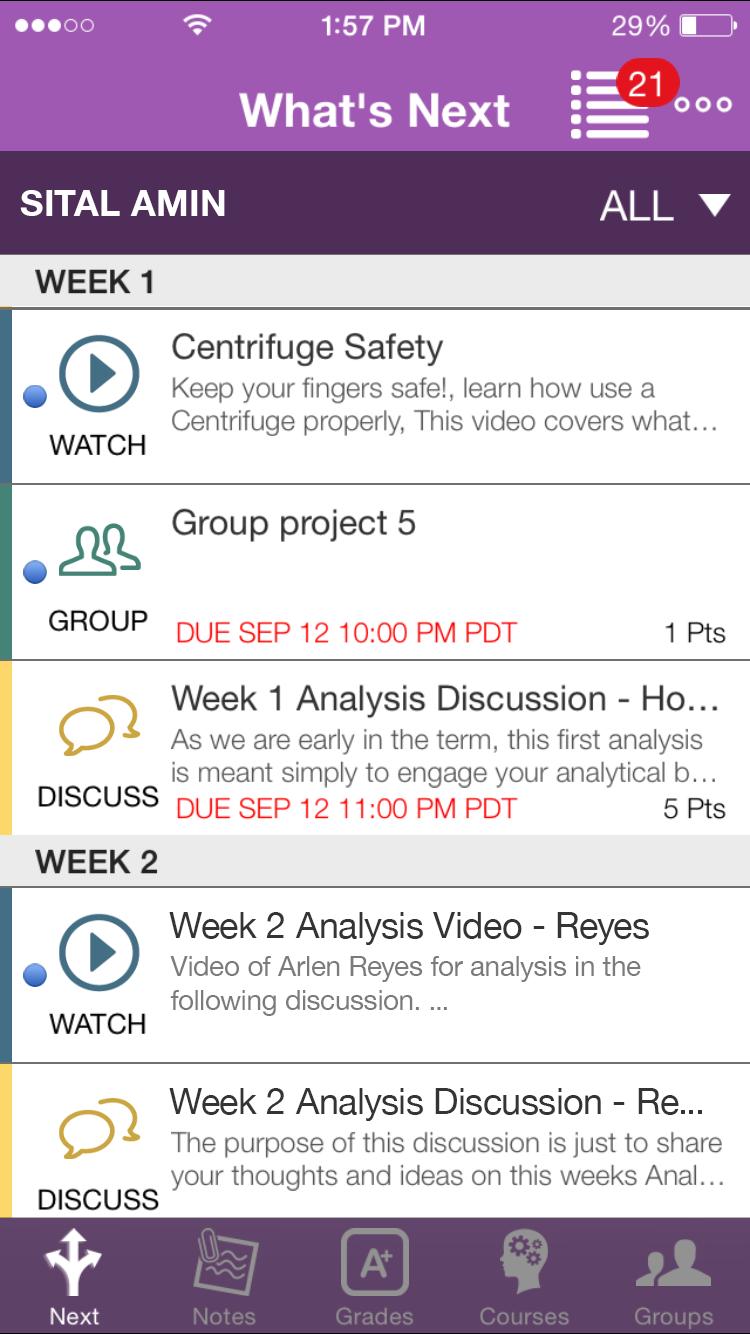Viewport: 750px width, 1334px height.
Task: Open the ALL filter dropdown
Action: (663, 206)
